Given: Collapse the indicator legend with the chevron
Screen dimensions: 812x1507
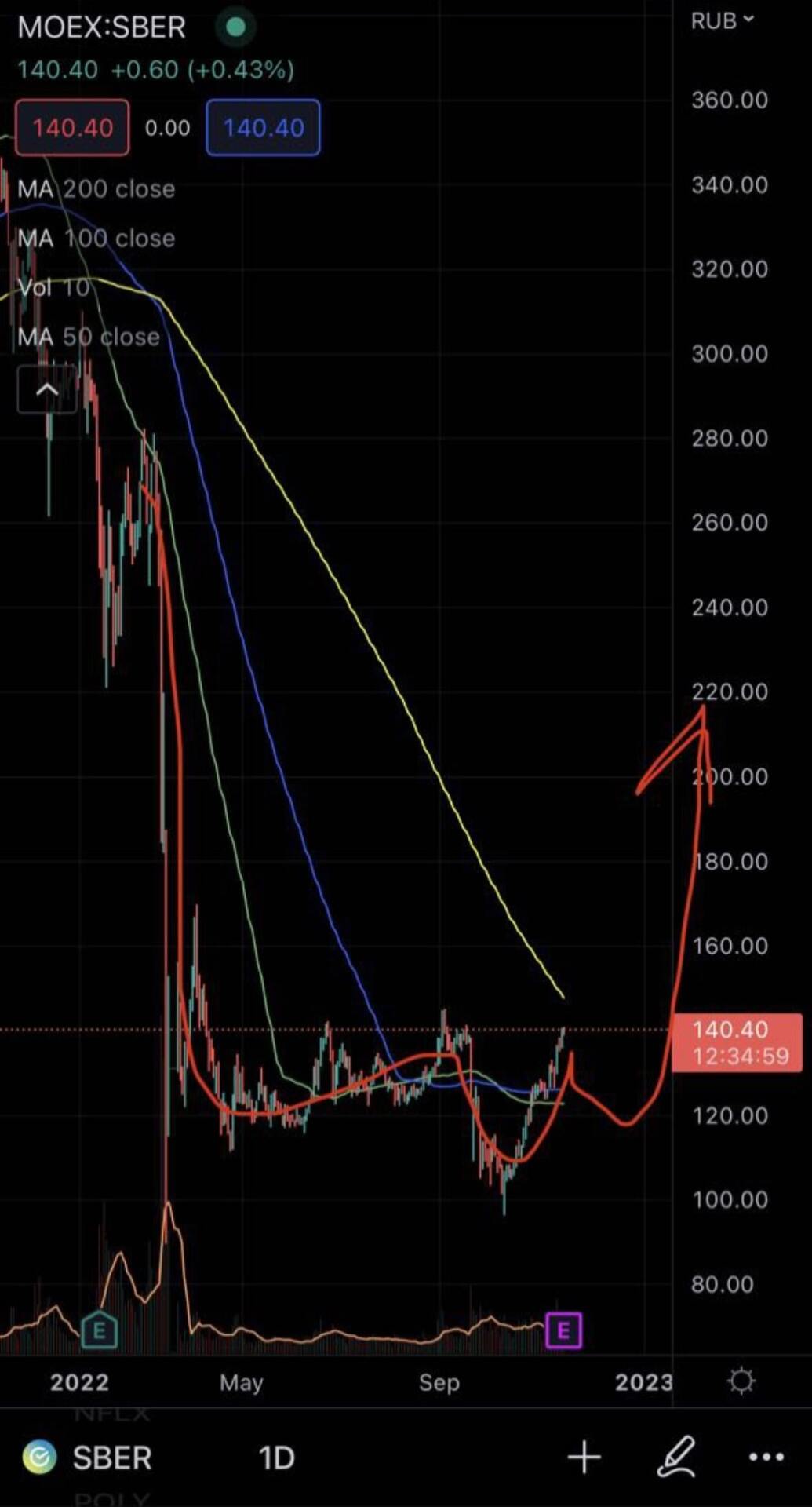Looking at the screenshot, I should [x=47, y=389].
